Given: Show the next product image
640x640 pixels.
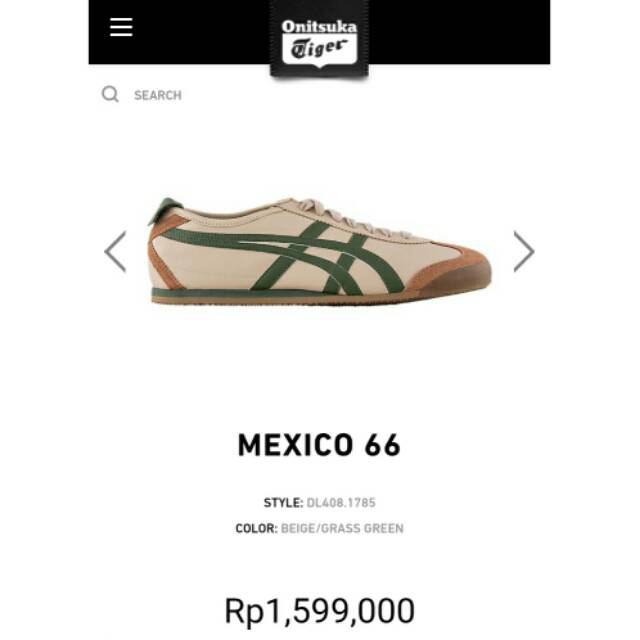Looking at the screenshot, I should 524,251.
